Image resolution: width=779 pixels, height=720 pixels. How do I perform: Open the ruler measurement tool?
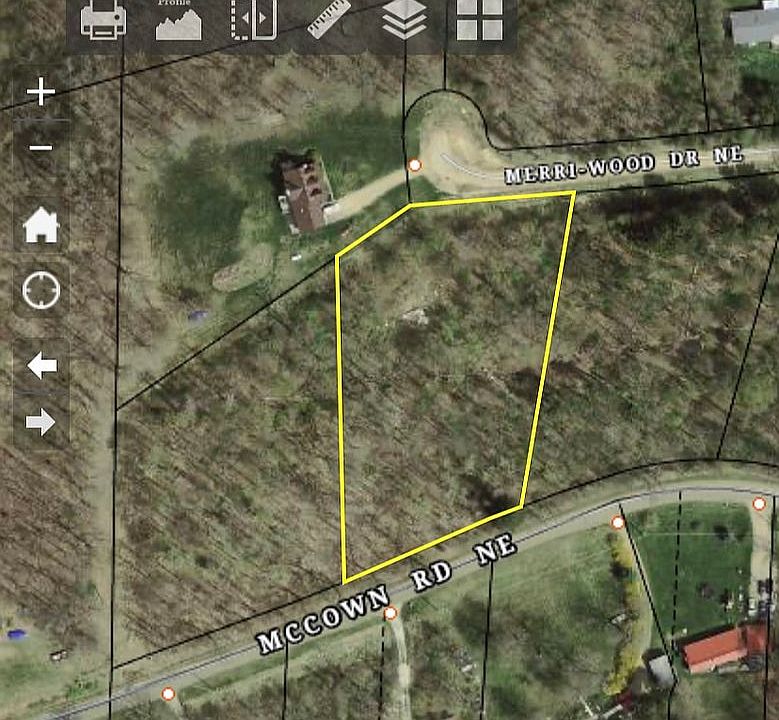[329, 19]
